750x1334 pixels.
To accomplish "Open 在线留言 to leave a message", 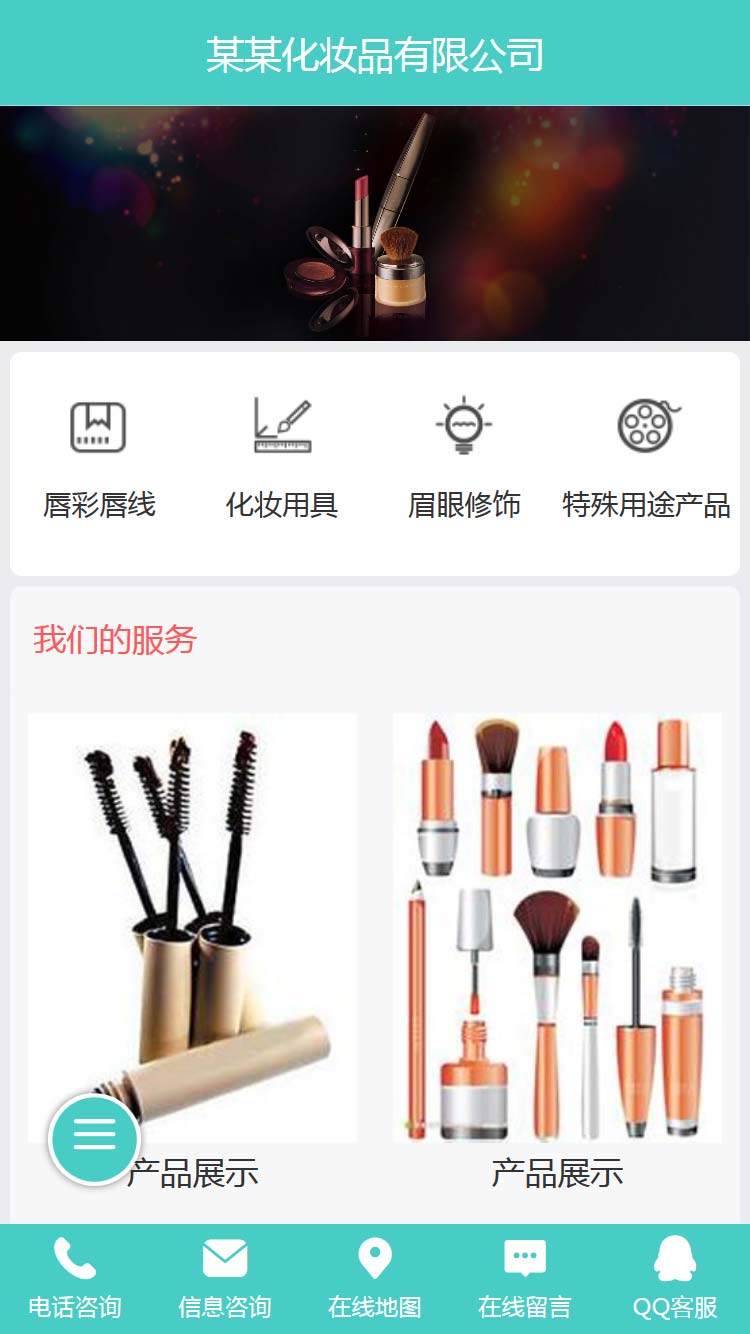I will tap(525, 1278).
